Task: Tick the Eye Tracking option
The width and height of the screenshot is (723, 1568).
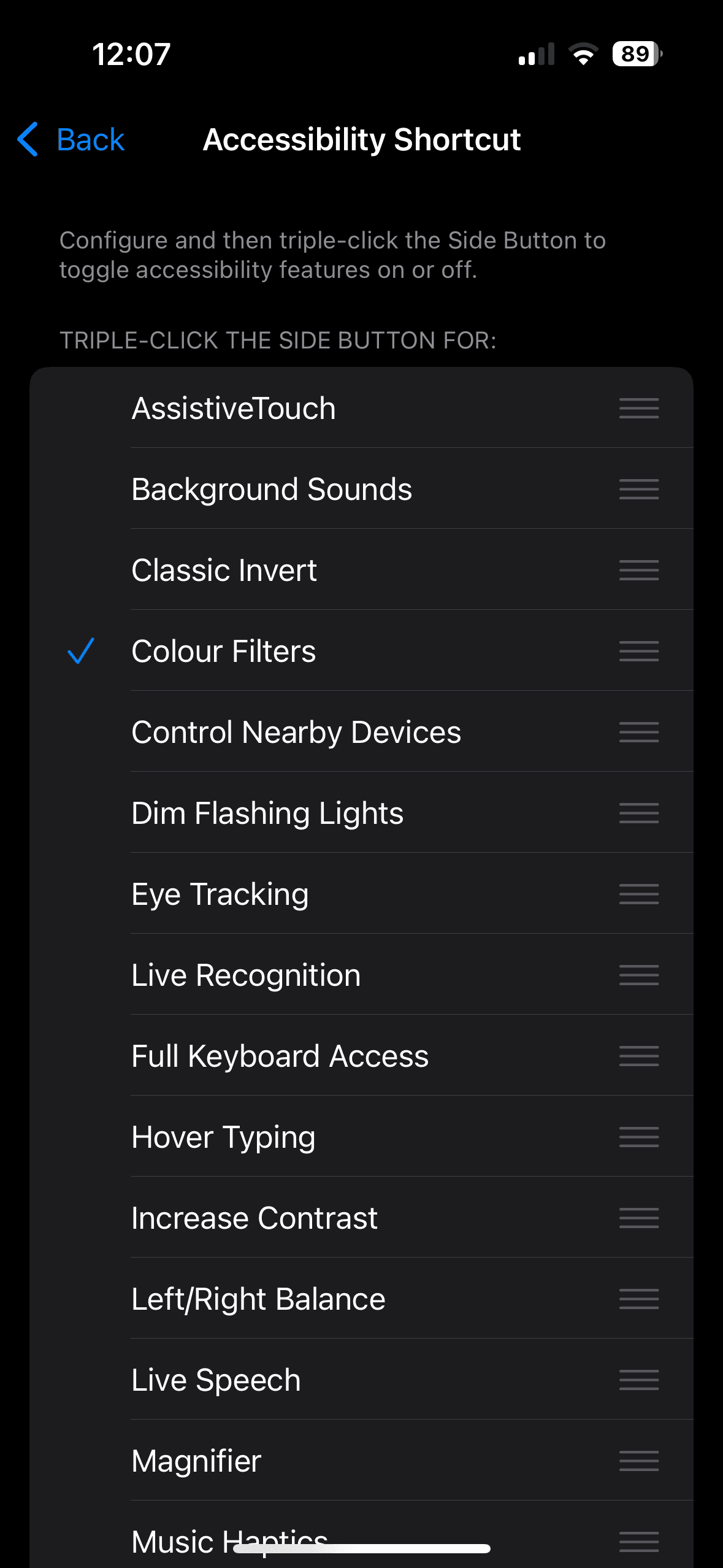Action: 220,894
